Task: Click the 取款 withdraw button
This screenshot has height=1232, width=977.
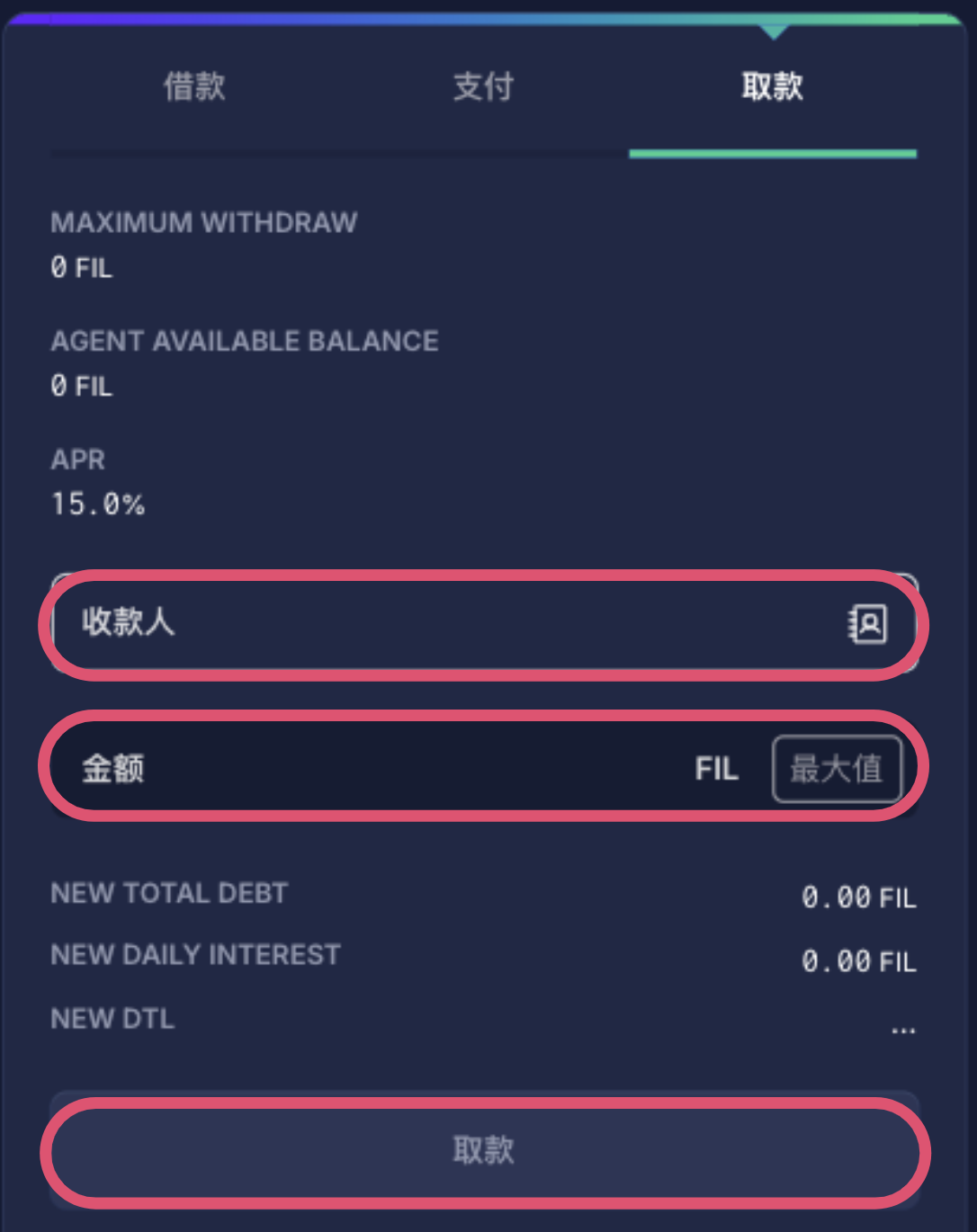Action: point(484,1151)
